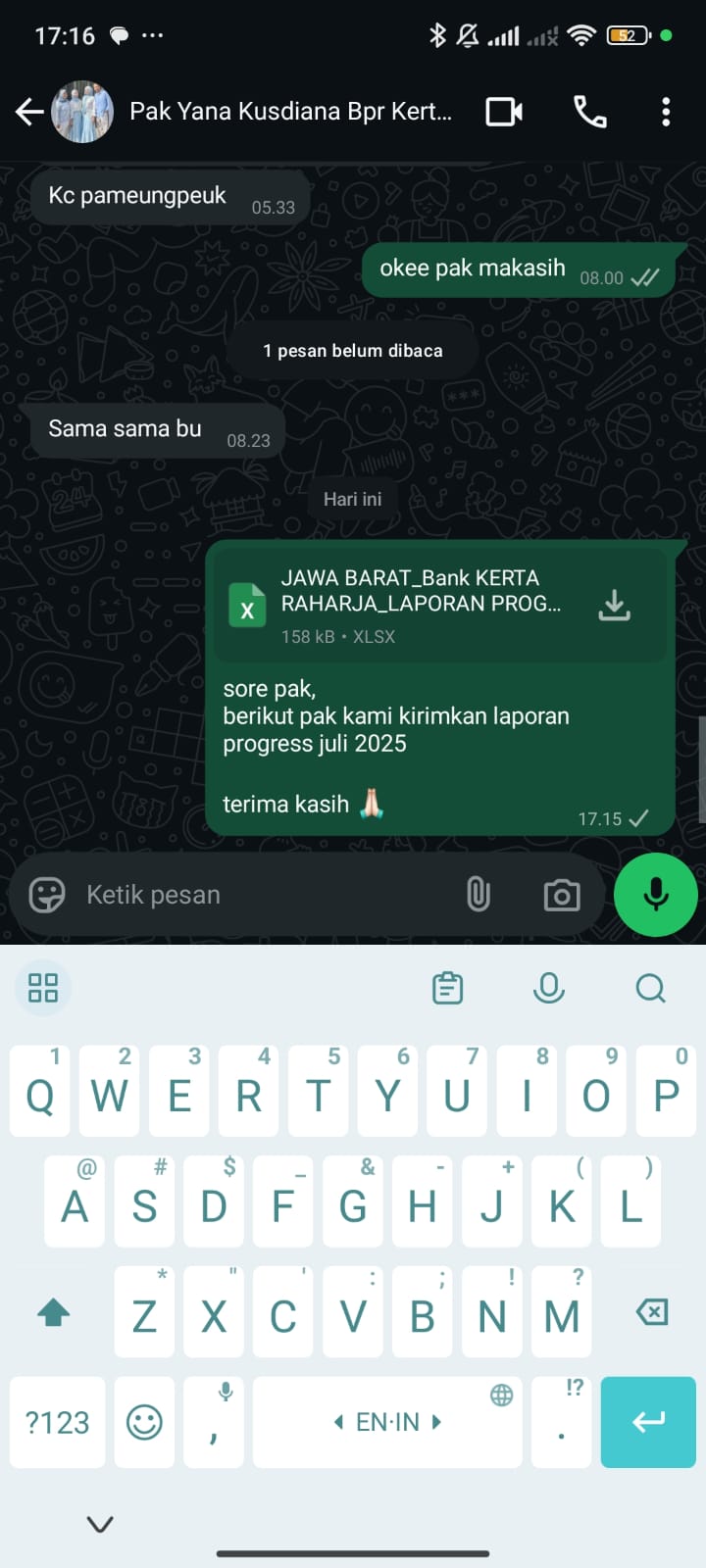706x1568 pixels.
Task: Open the keyboard emoji smiley key
Action: [144, 1422]
